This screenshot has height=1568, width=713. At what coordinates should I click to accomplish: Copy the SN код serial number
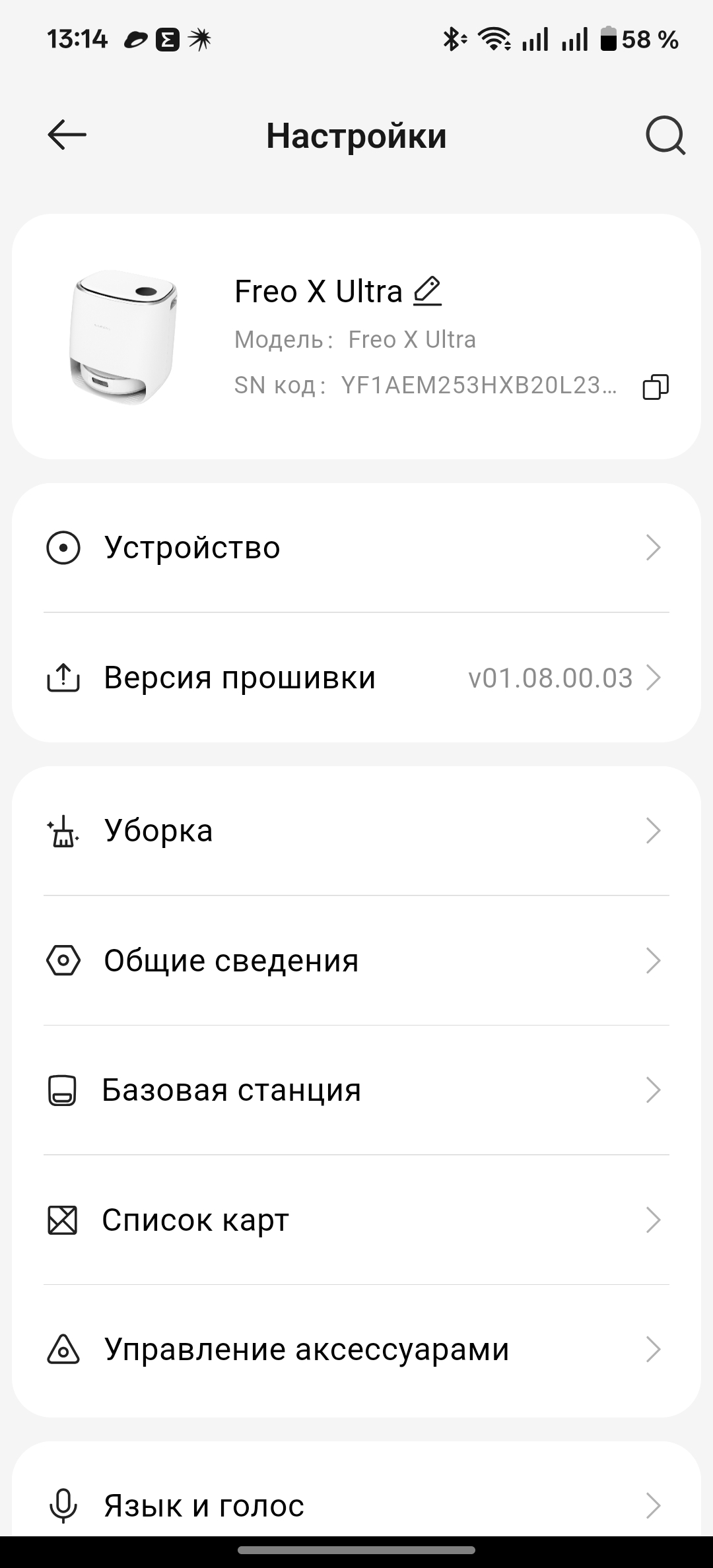click(x=656, y=386)
